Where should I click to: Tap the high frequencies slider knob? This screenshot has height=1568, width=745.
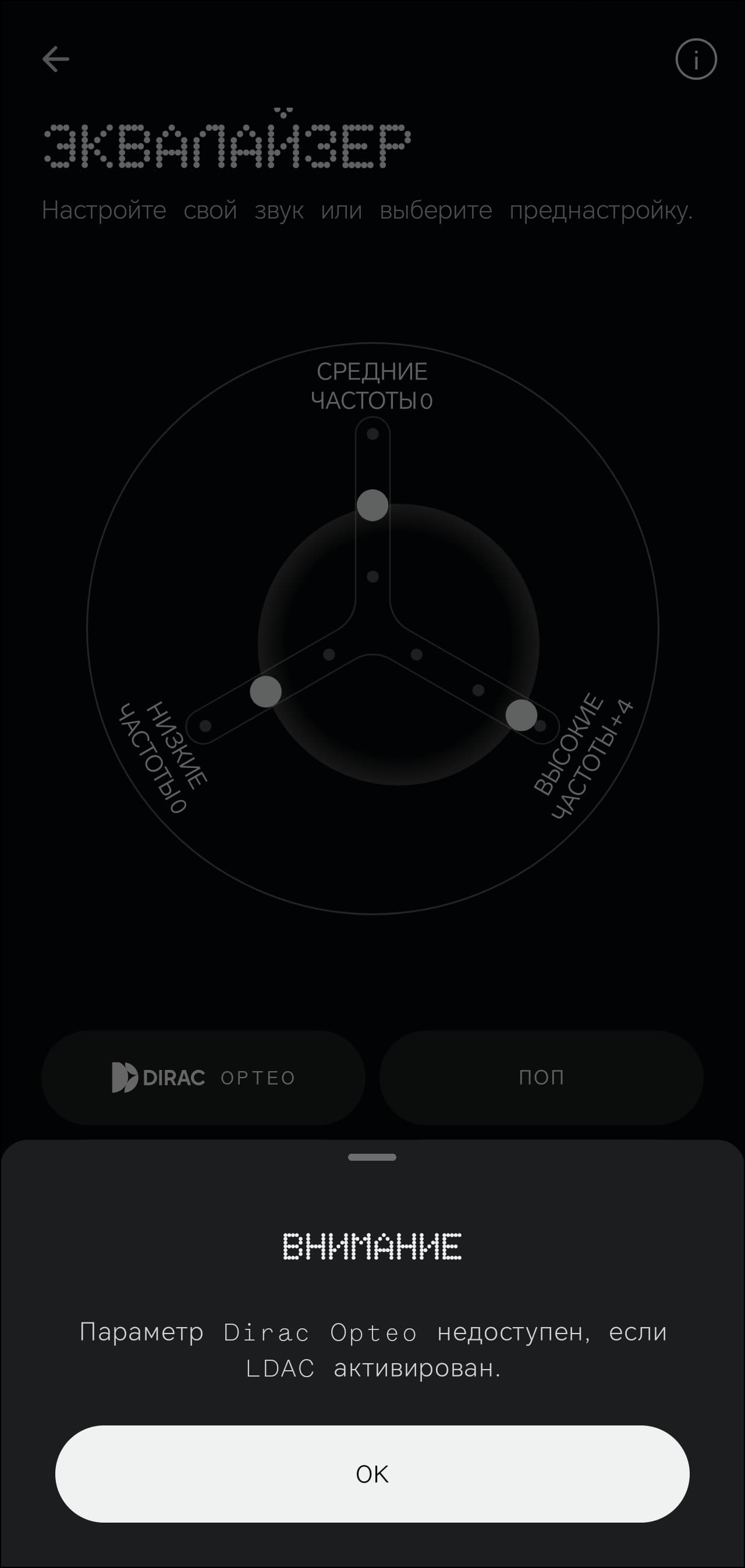(521, 714)
